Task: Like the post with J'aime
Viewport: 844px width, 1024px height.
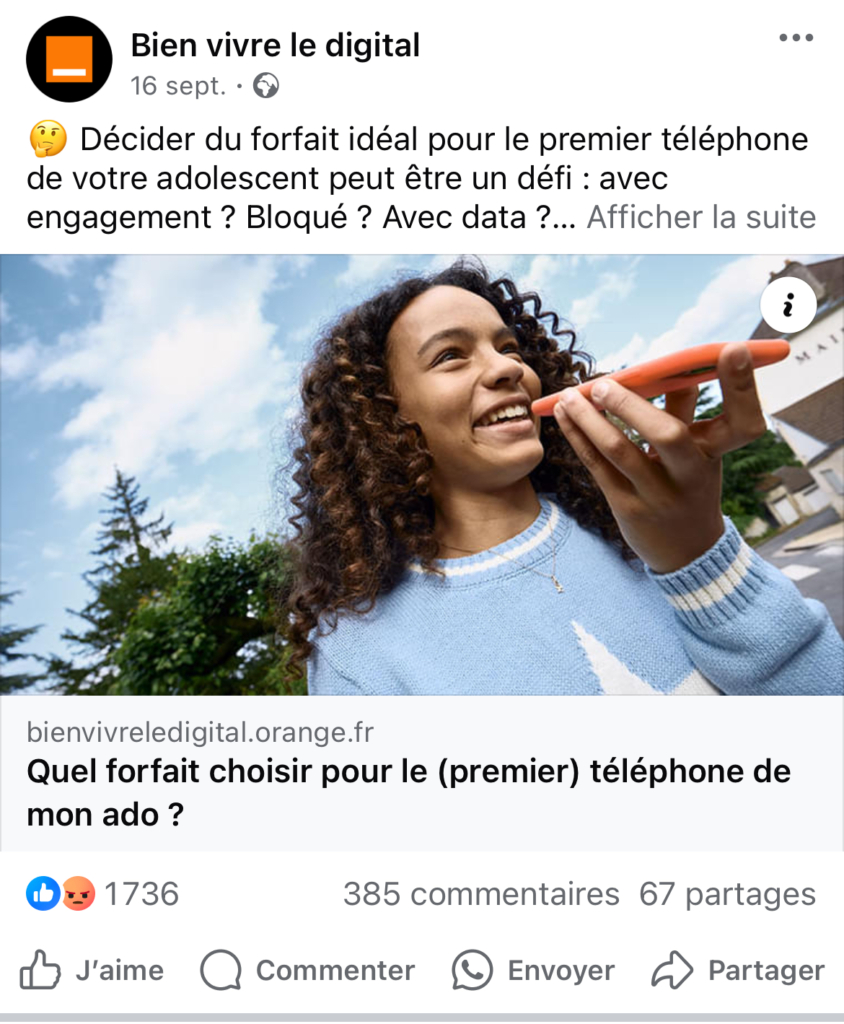Action: pyautogui.click(x=92, y=970)
